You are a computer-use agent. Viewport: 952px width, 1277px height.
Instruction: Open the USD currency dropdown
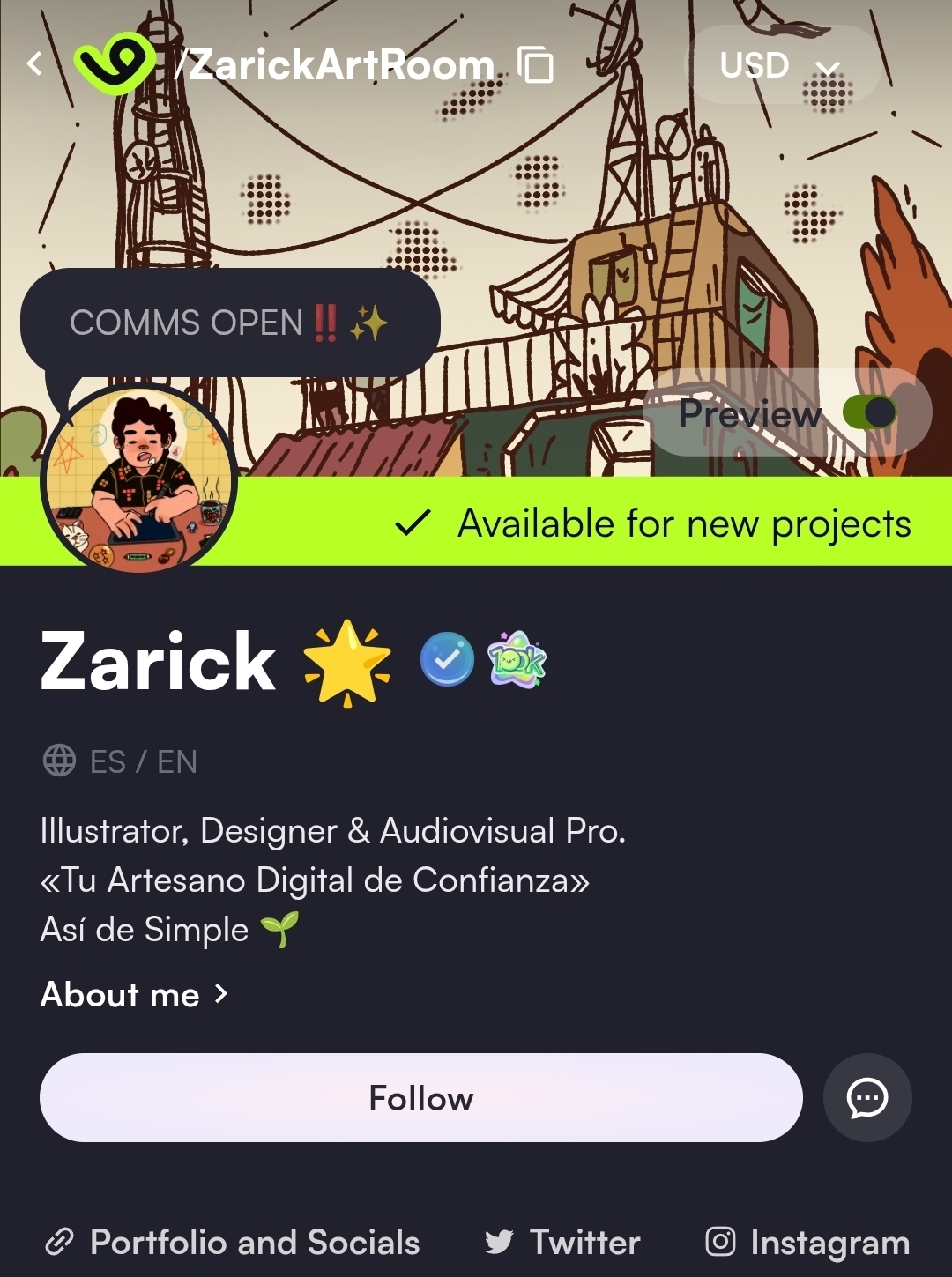[781, 65]
